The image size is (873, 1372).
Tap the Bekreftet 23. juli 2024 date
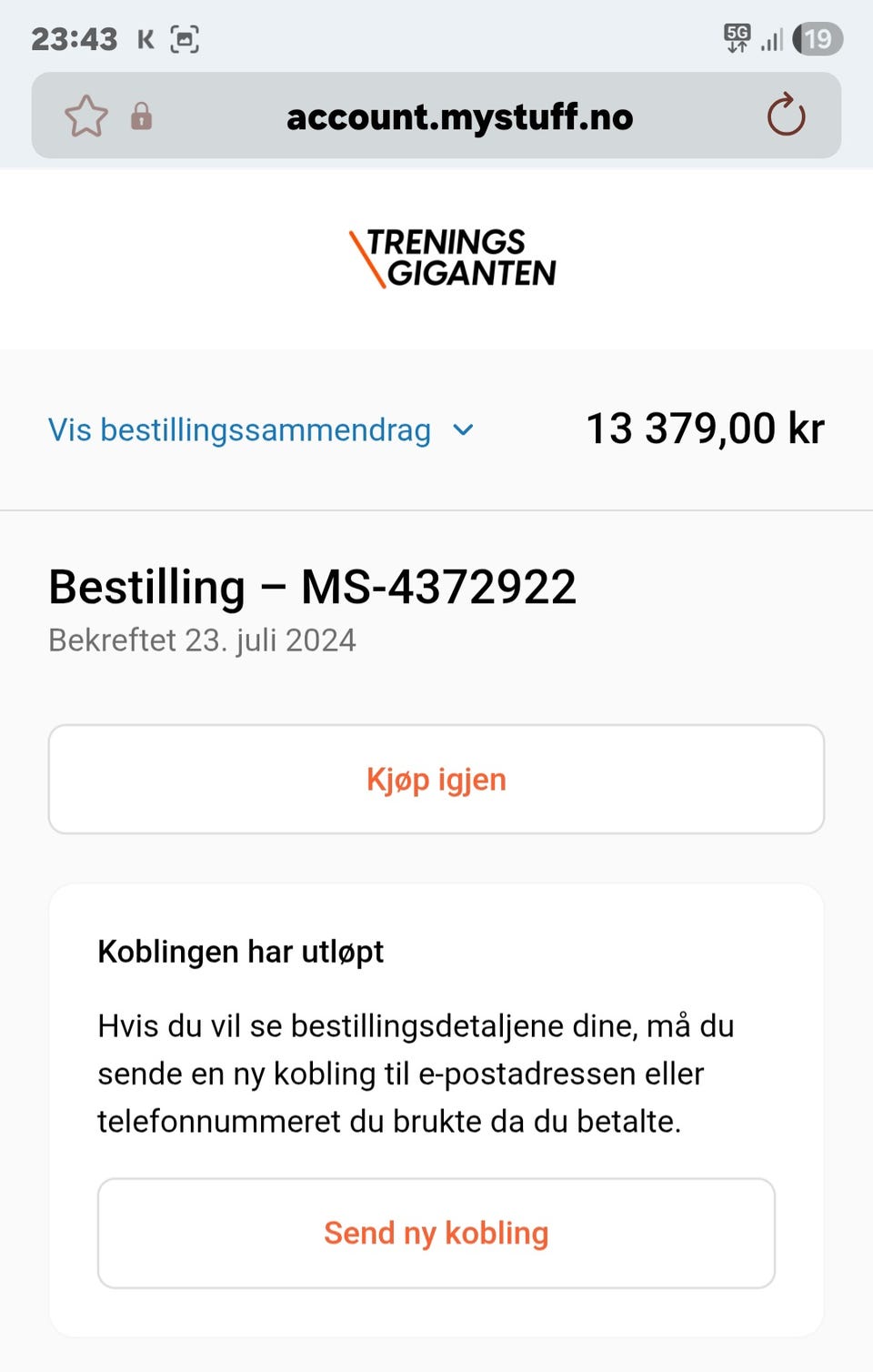pos(202,641)
